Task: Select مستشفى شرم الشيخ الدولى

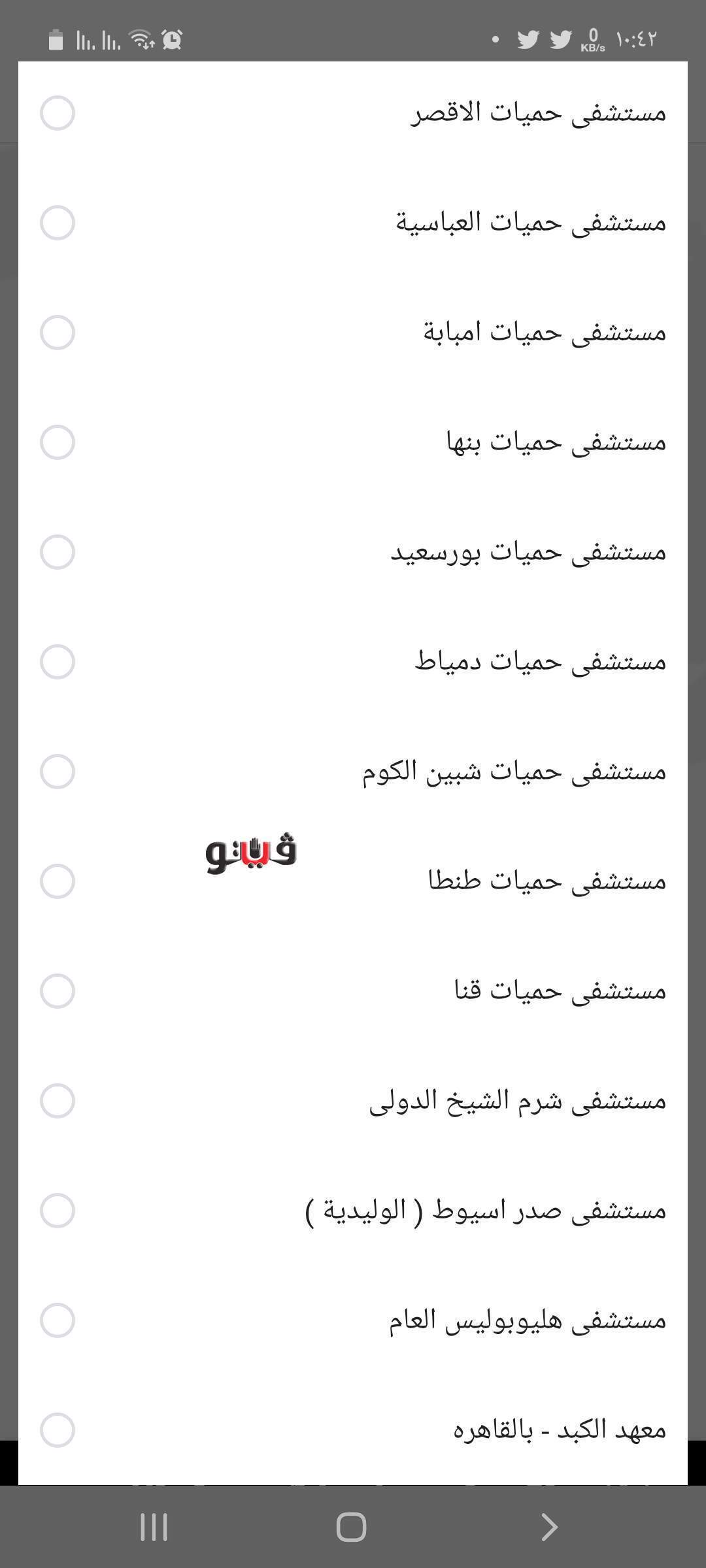Action: tap(58, 1101)
